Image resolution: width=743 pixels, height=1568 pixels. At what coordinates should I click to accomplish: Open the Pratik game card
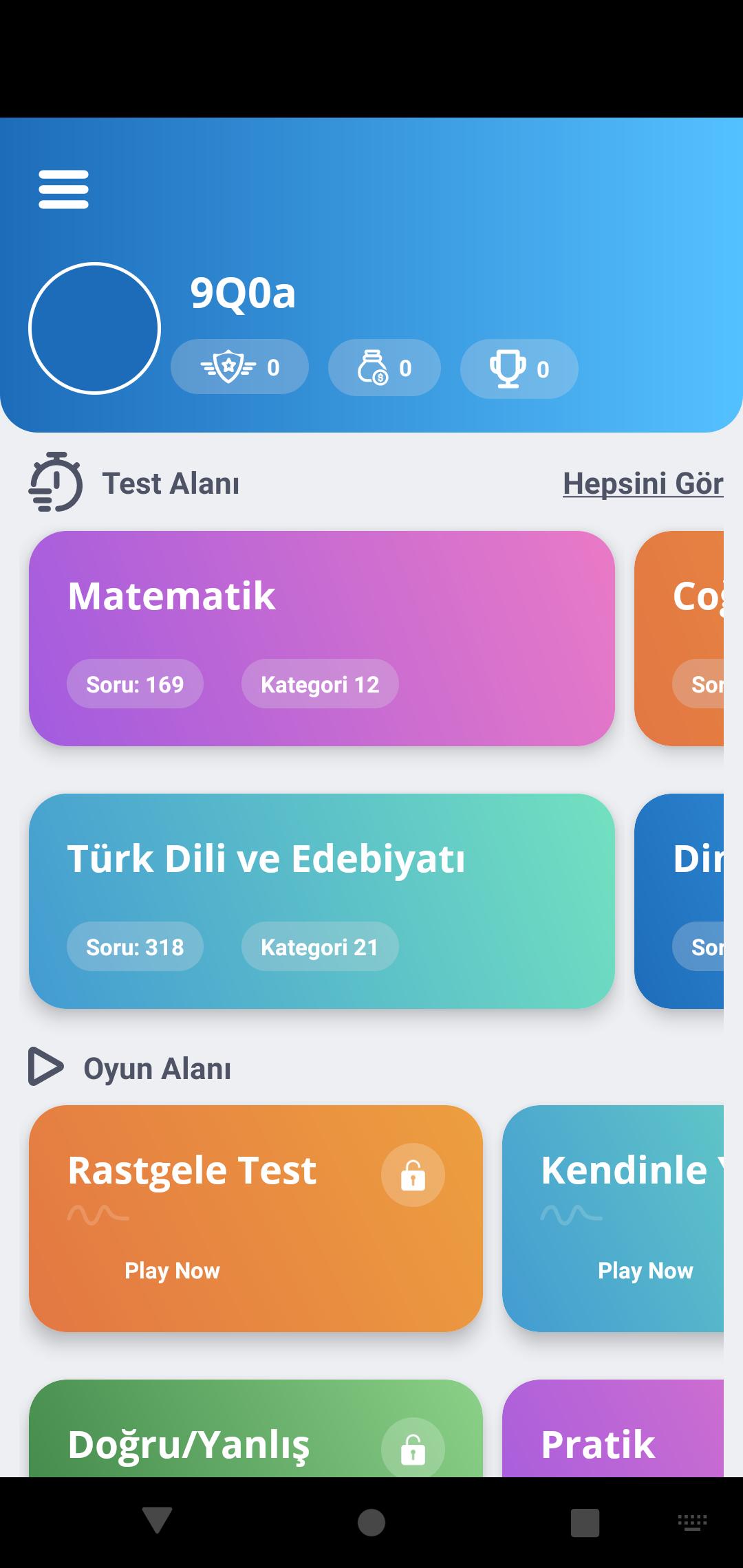[613, 1430]
